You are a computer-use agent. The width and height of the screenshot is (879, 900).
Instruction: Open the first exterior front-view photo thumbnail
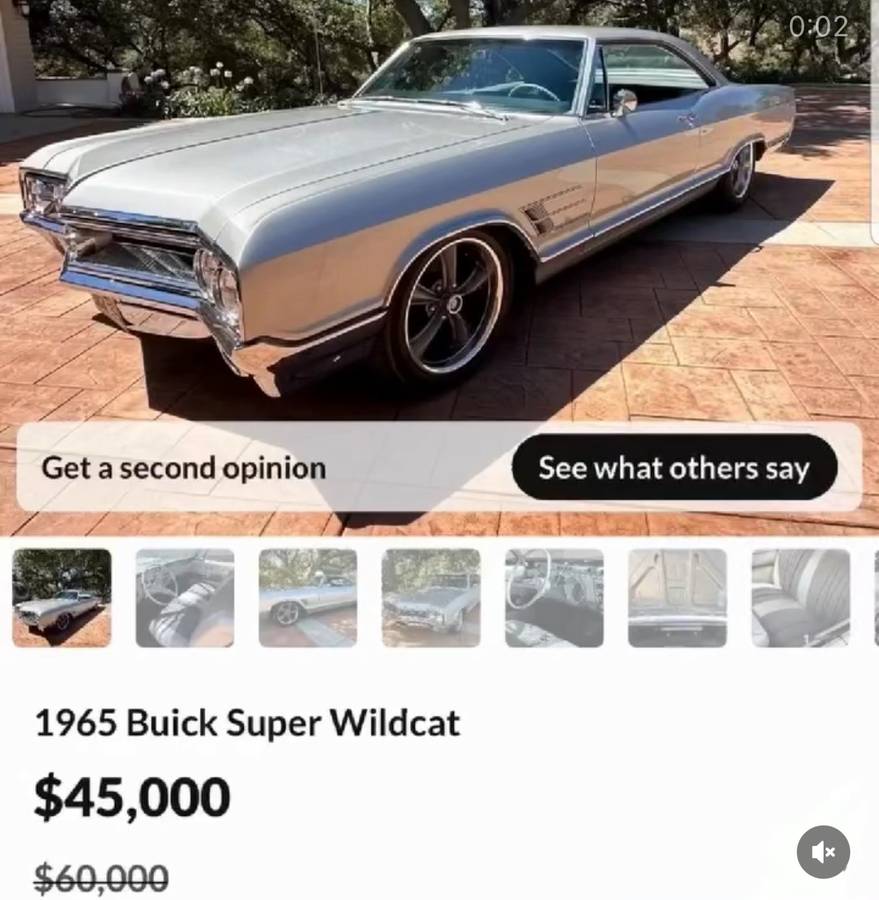pos(61,598)
